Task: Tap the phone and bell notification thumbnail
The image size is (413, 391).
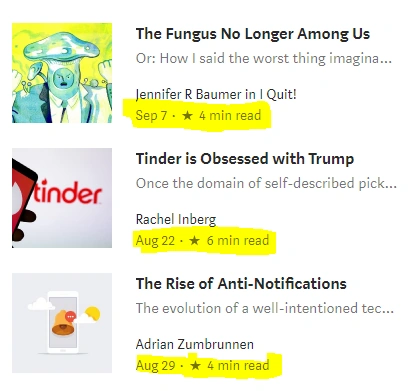Action: [62, 323]
